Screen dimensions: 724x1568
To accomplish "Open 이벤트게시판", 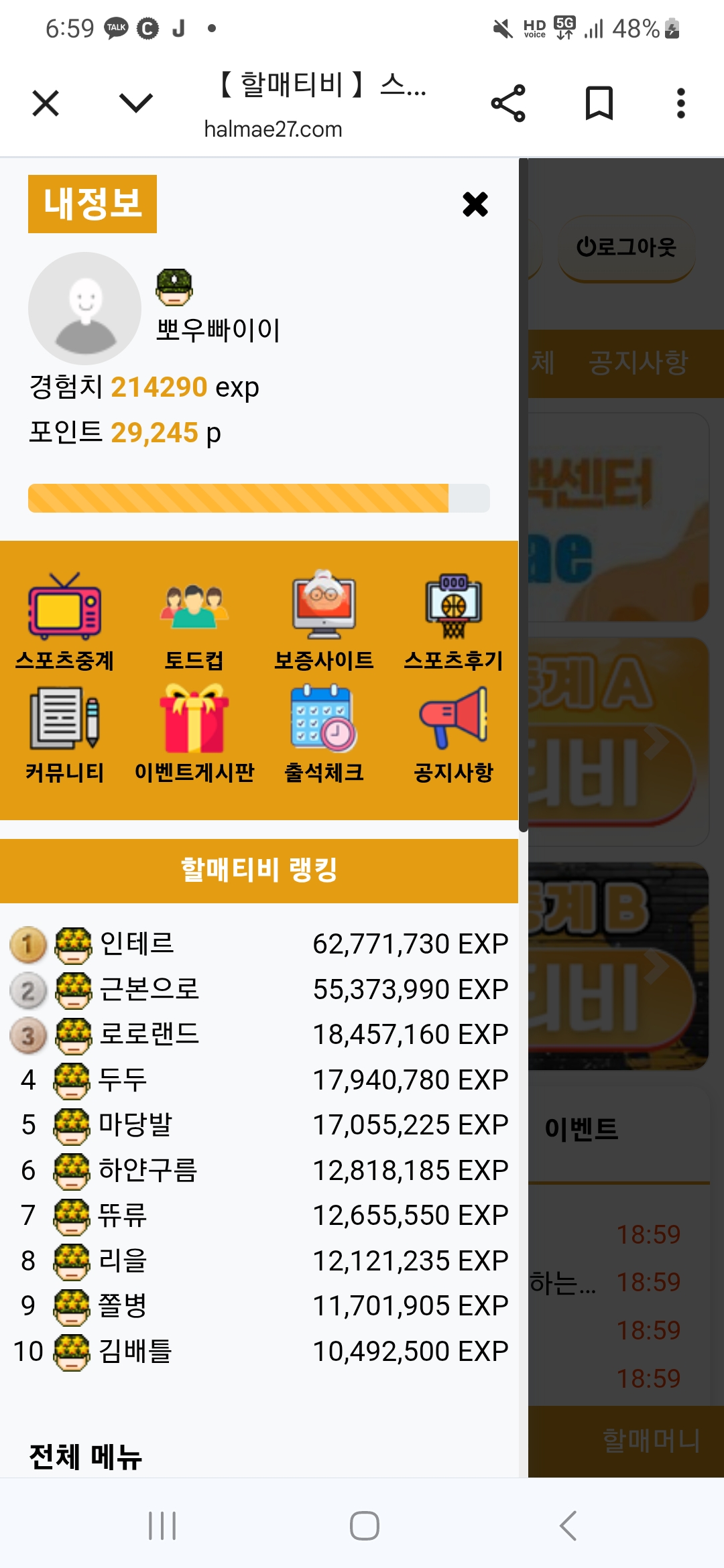I will [194, 734].
